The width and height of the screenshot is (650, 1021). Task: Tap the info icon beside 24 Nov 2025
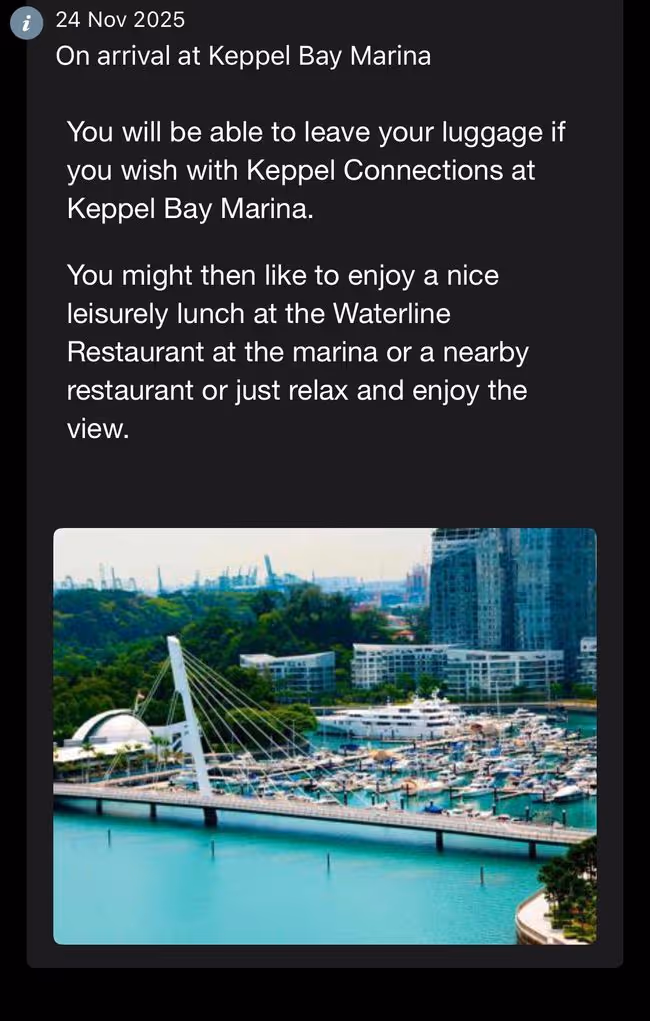click(x=27, y=22)
